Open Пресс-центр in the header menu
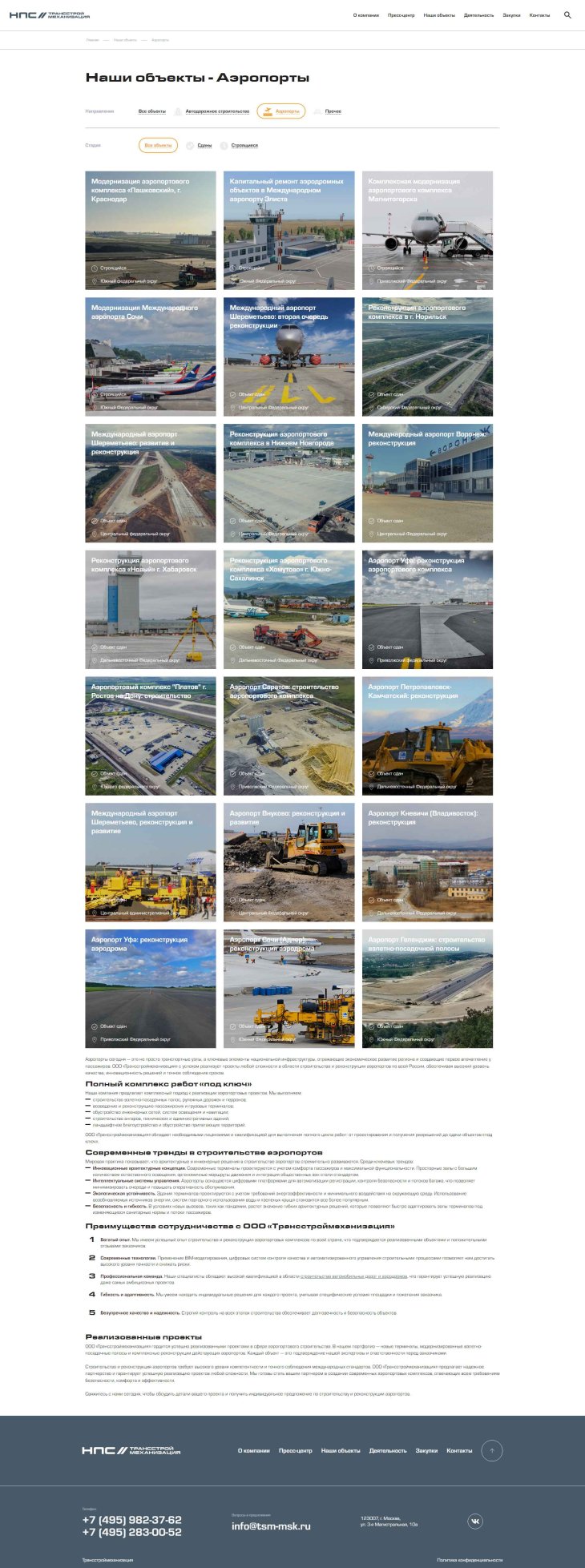 (401, 15)
